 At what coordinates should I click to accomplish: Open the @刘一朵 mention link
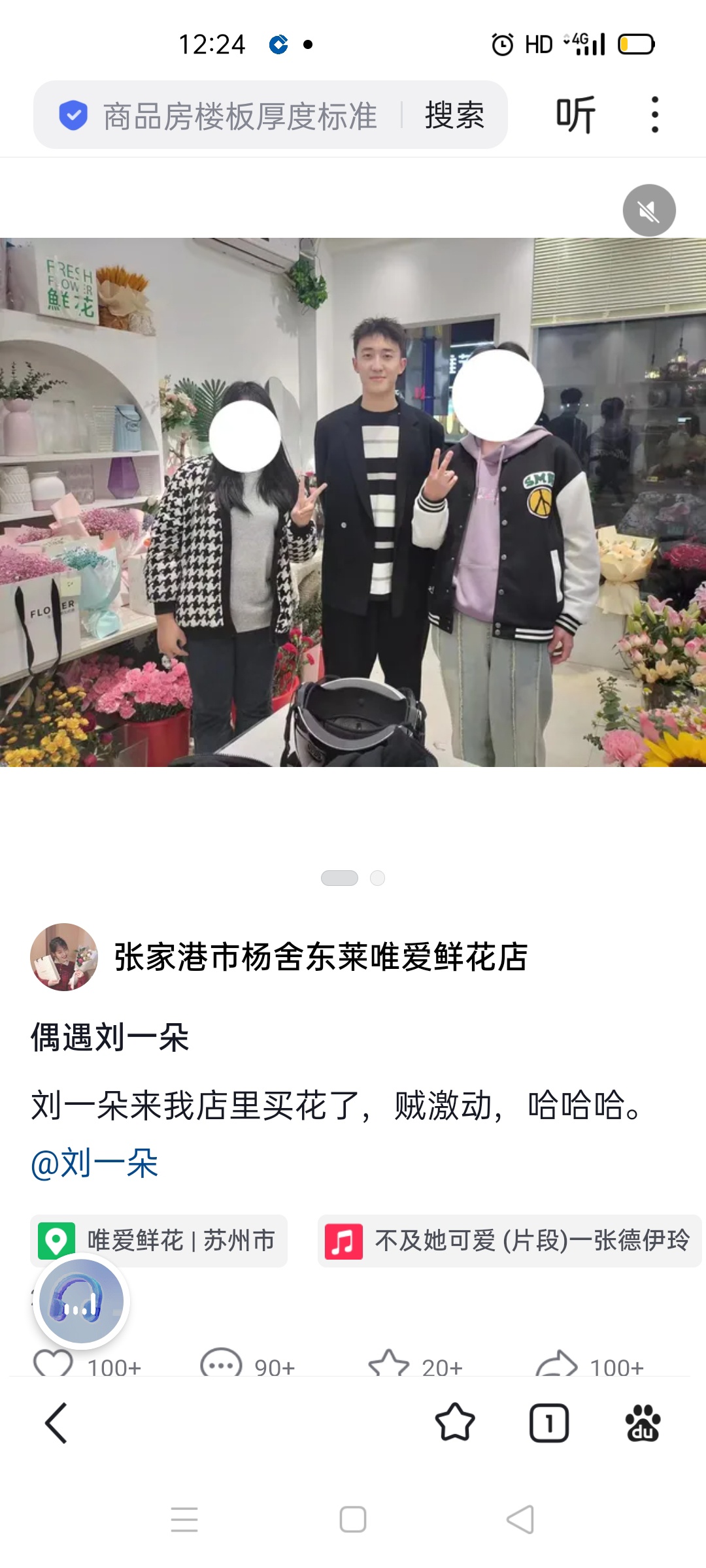tap(95, 1164)
